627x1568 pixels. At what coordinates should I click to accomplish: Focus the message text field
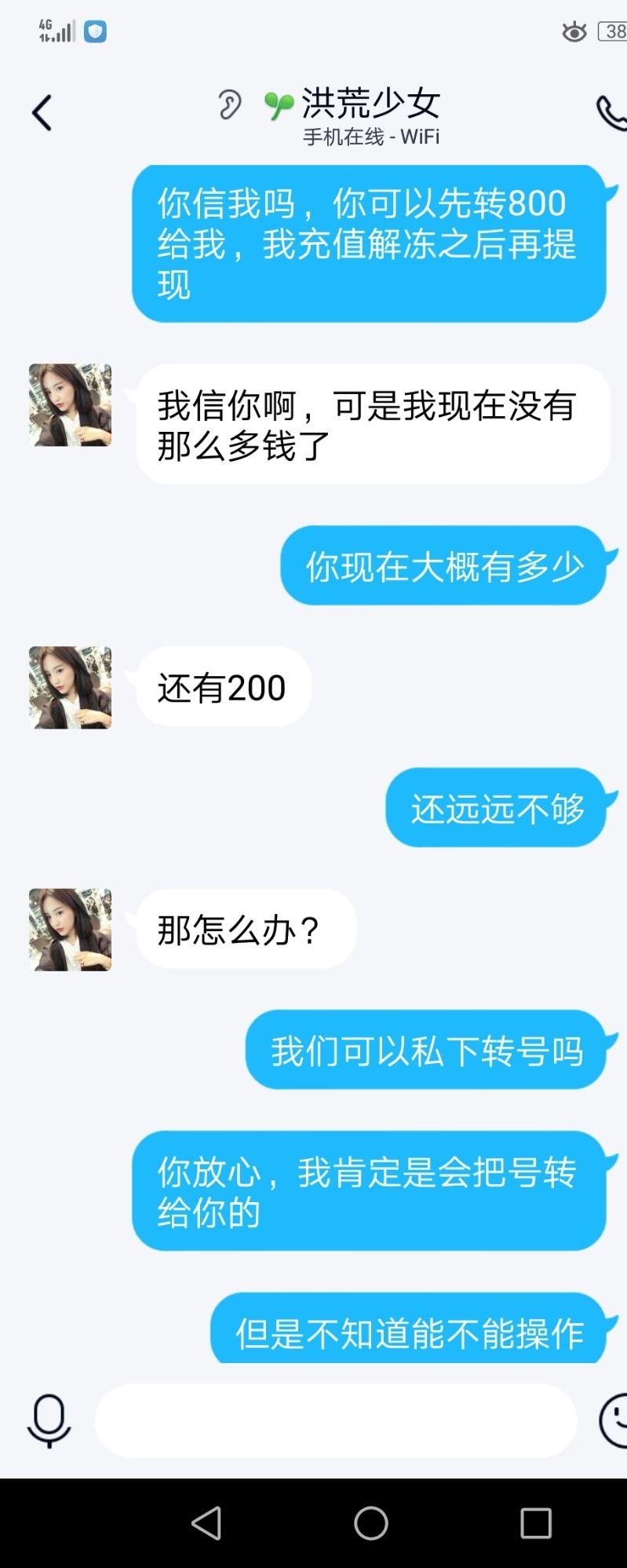click(x=336, y=1420)
